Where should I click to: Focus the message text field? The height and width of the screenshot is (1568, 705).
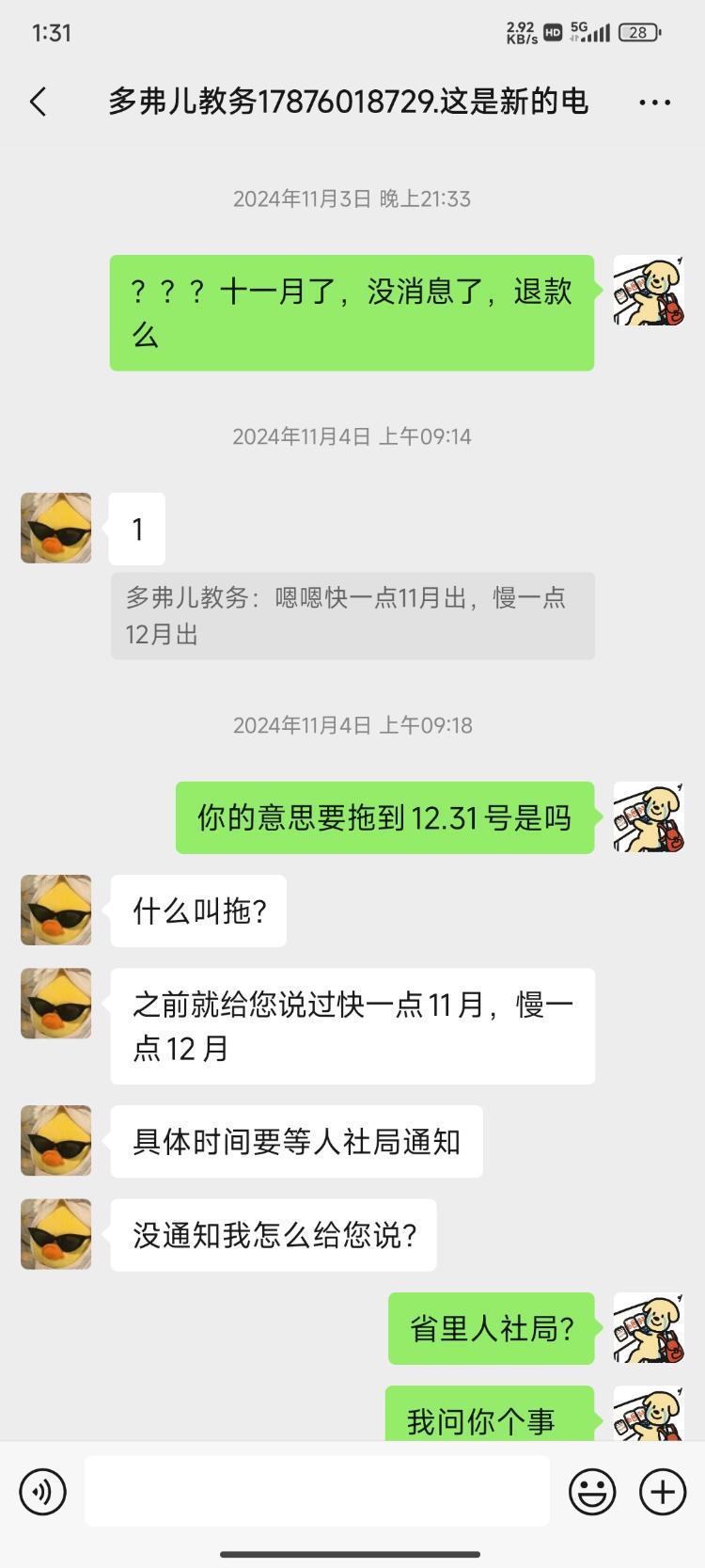pyautogui.click(x=317, y=1491)
